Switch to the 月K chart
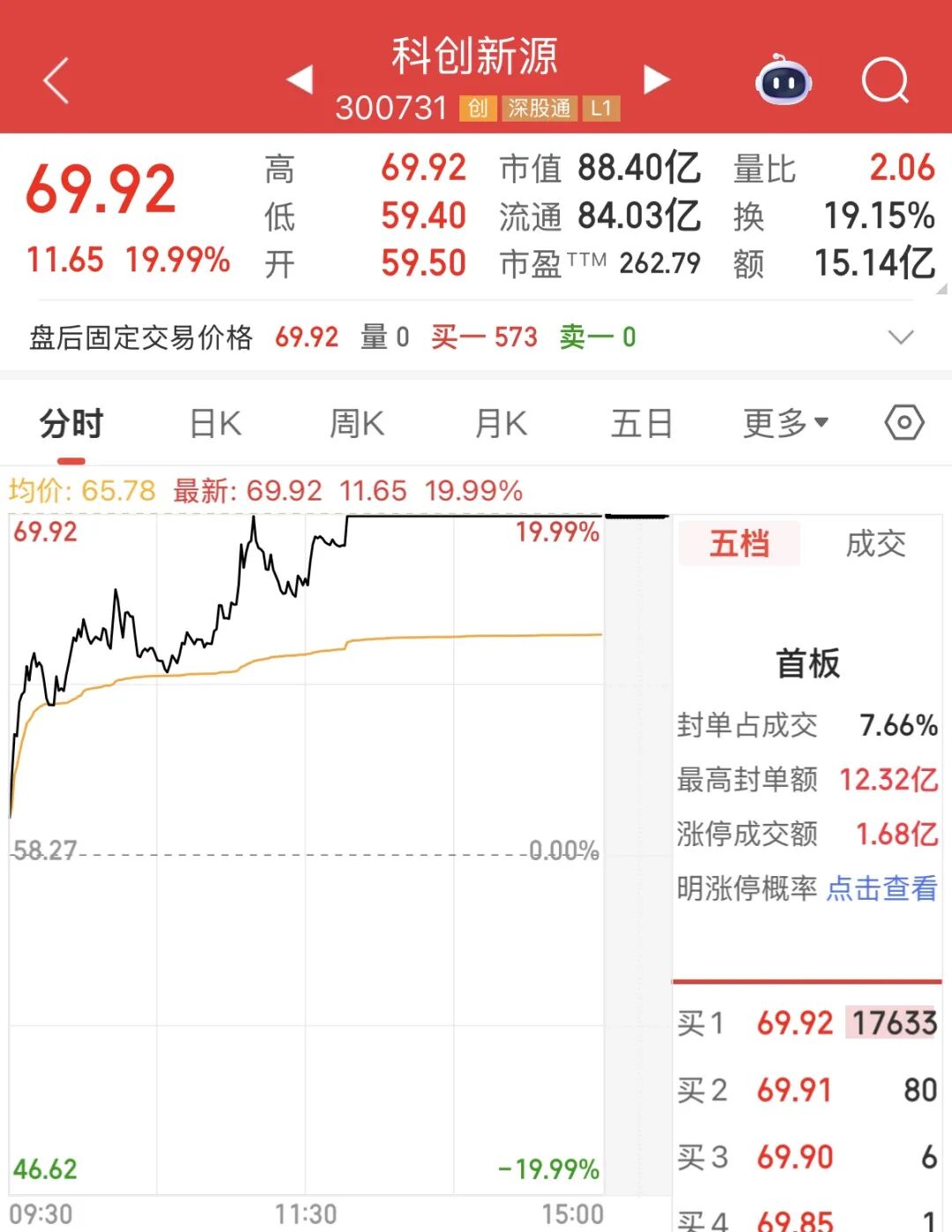The image size is (952, 1232). click(501, 424)
